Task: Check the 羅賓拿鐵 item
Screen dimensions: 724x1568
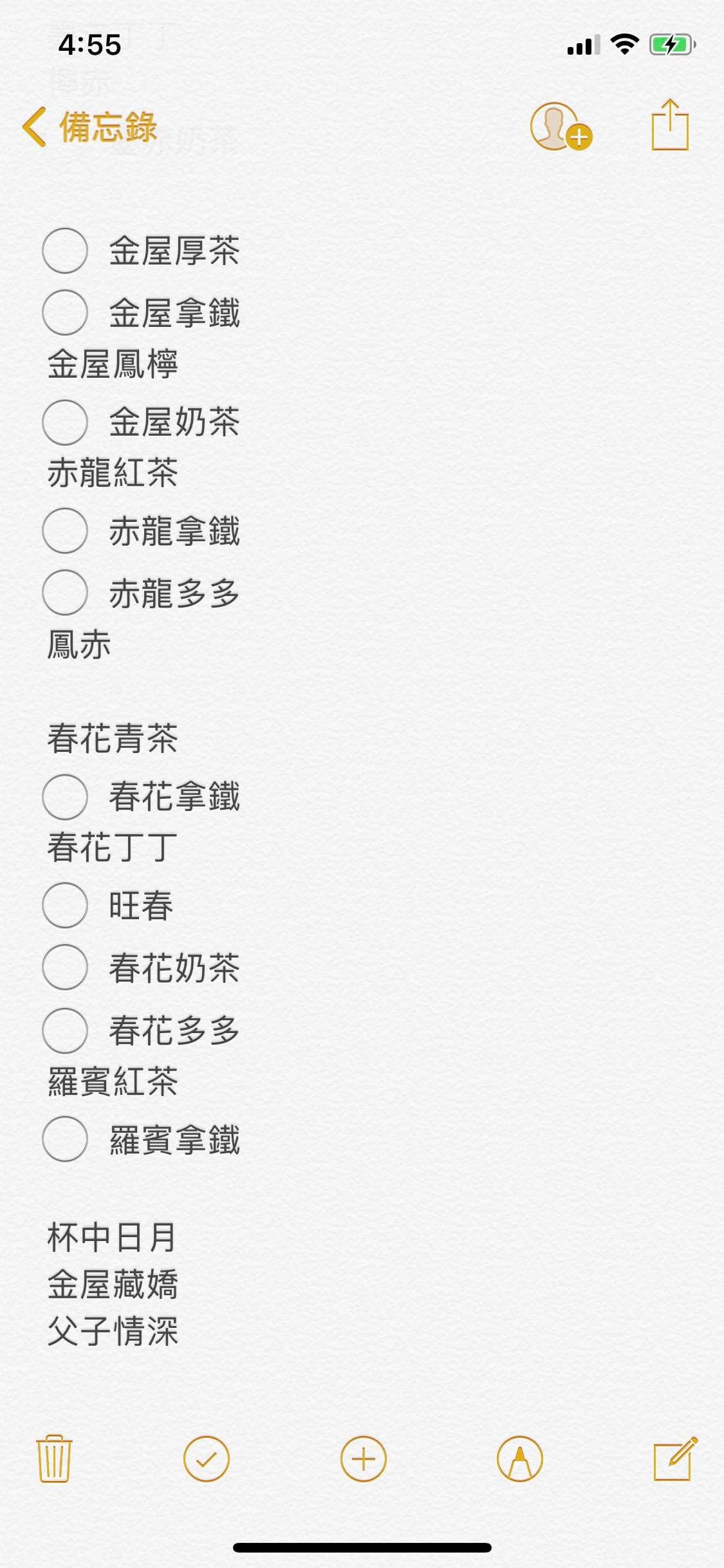Action: pyautogui.click(x=65, y=1139)
